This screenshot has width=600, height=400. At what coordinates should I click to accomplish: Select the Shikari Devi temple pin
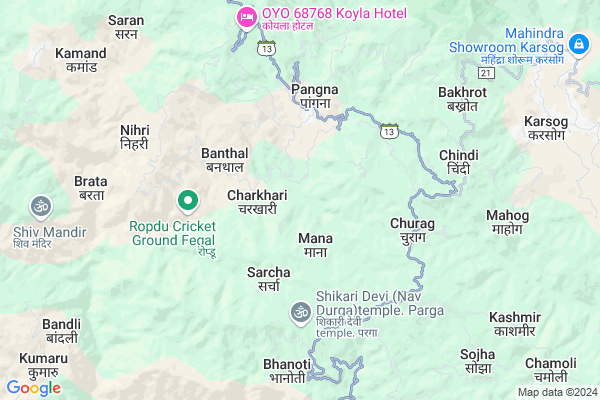(x=299, y=313)
